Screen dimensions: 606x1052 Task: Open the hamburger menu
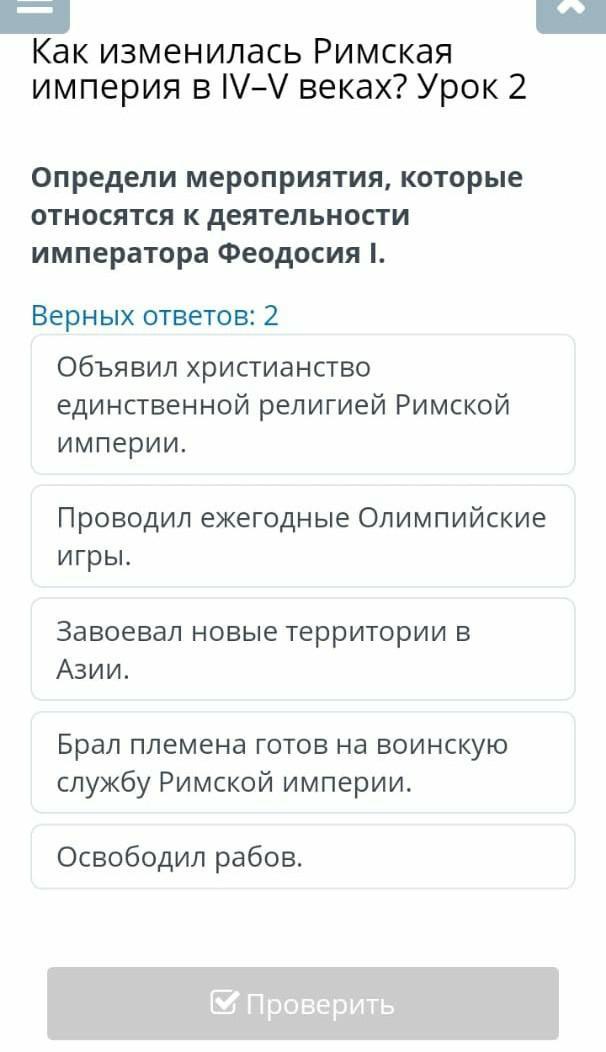pos(35,10)
